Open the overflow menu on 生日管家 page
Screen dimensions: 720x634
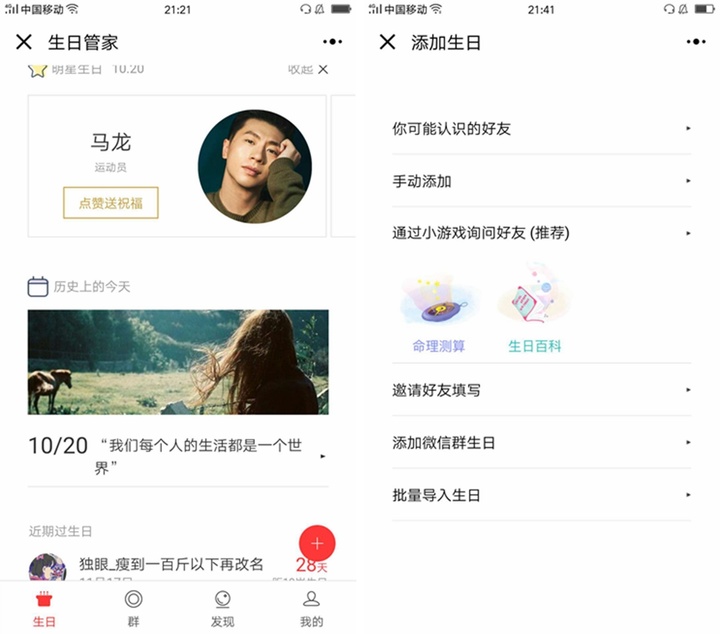[x=332, y=42]
